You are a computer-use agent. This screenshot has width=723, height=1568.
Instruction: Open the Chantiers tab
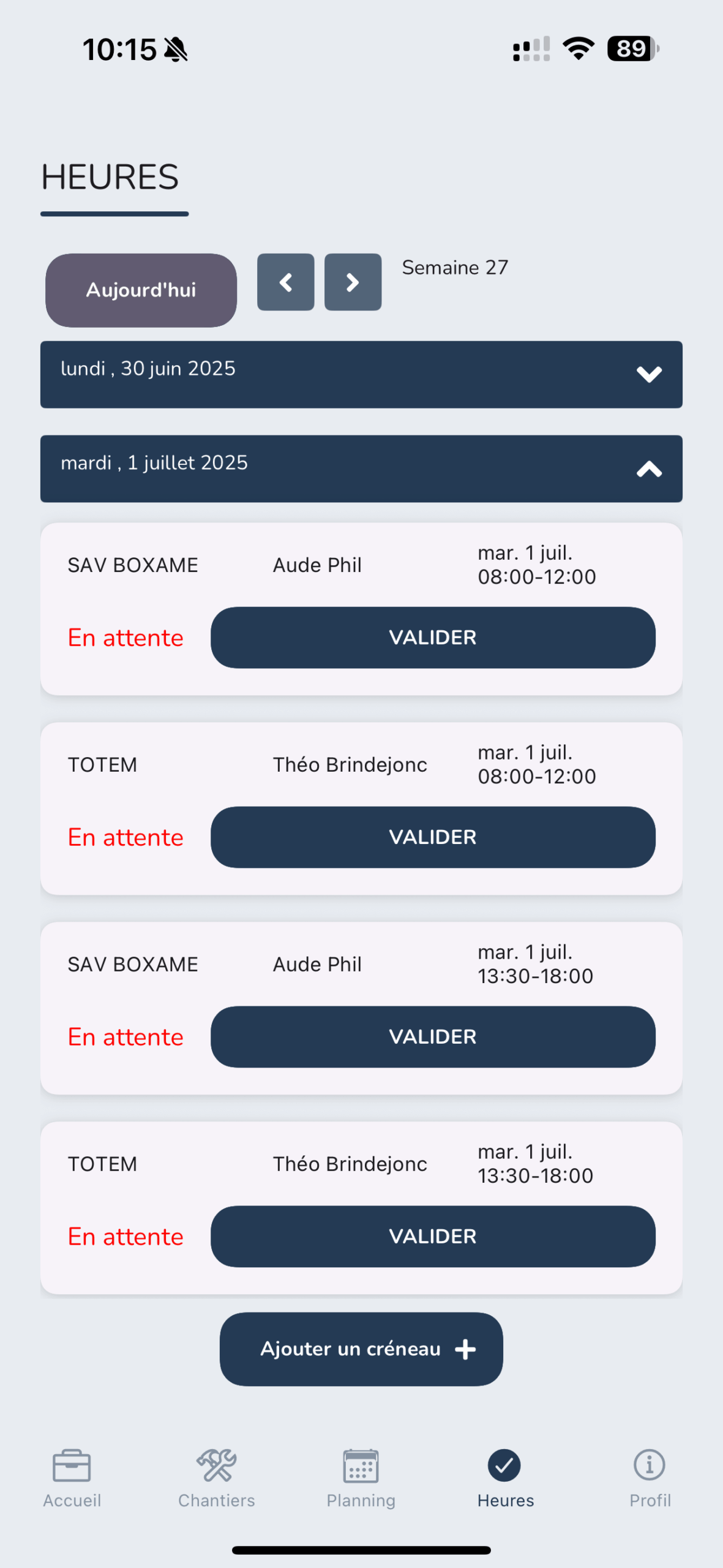(x=217, y=1479)
